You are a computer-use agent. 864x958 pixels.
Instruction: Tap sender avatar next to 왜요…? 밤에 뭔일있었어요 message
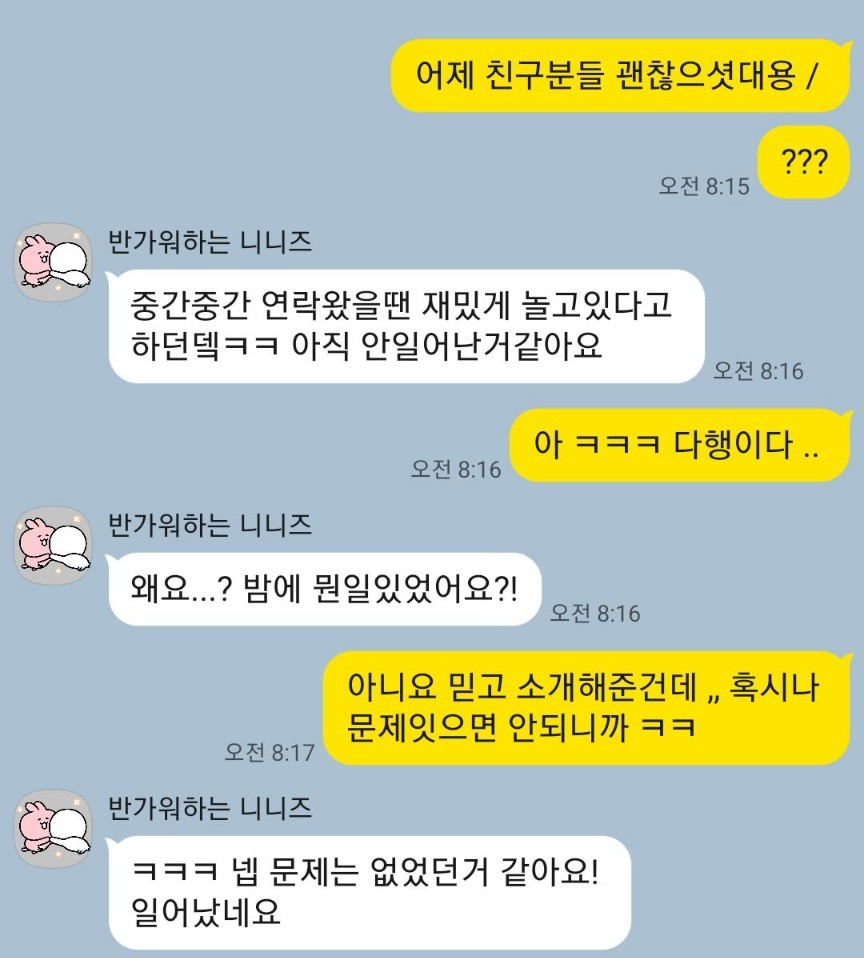(x=53, y=545)
